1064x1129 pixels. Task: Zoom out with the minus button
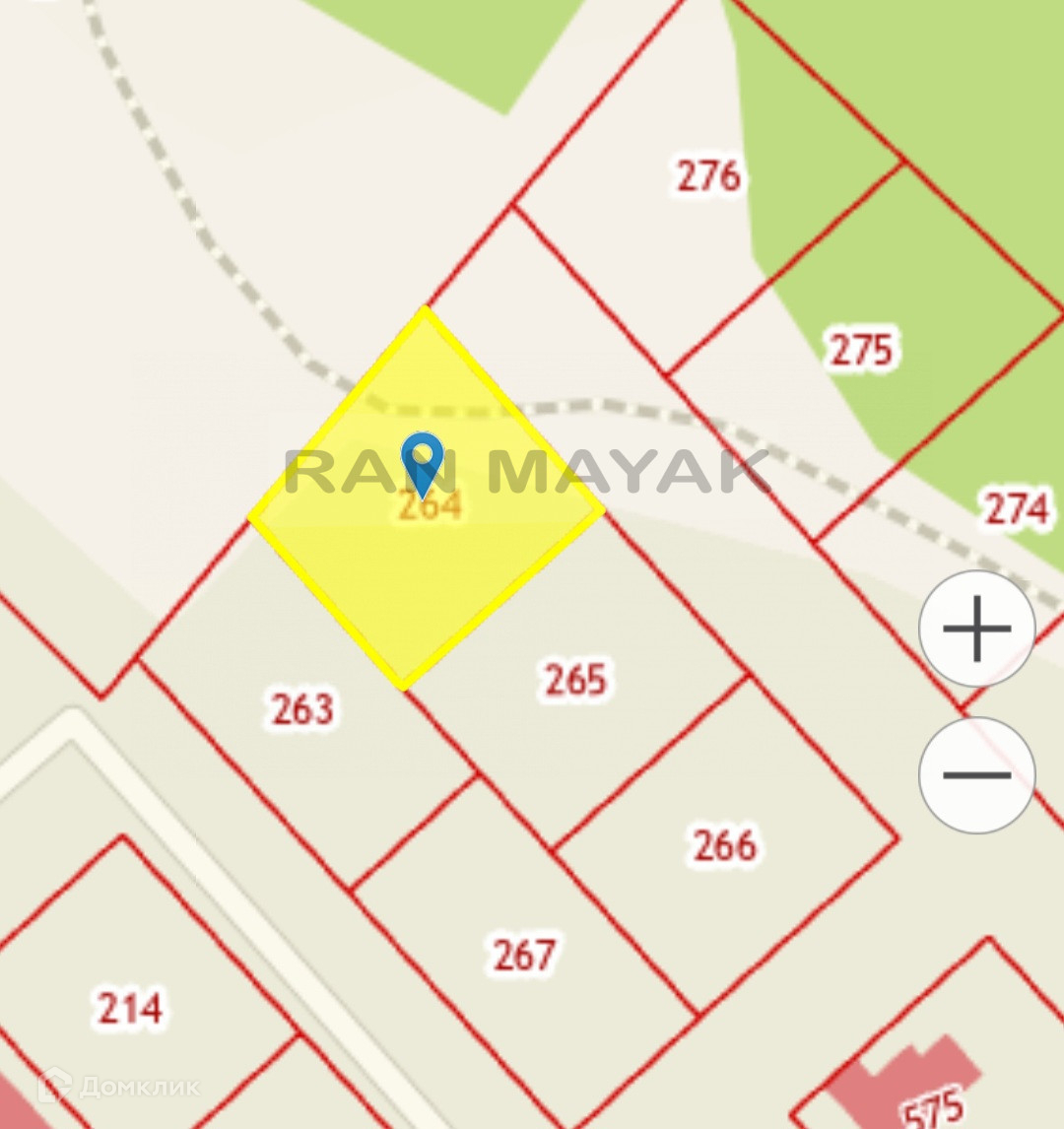pyautogui.click(x=976, y=775)
